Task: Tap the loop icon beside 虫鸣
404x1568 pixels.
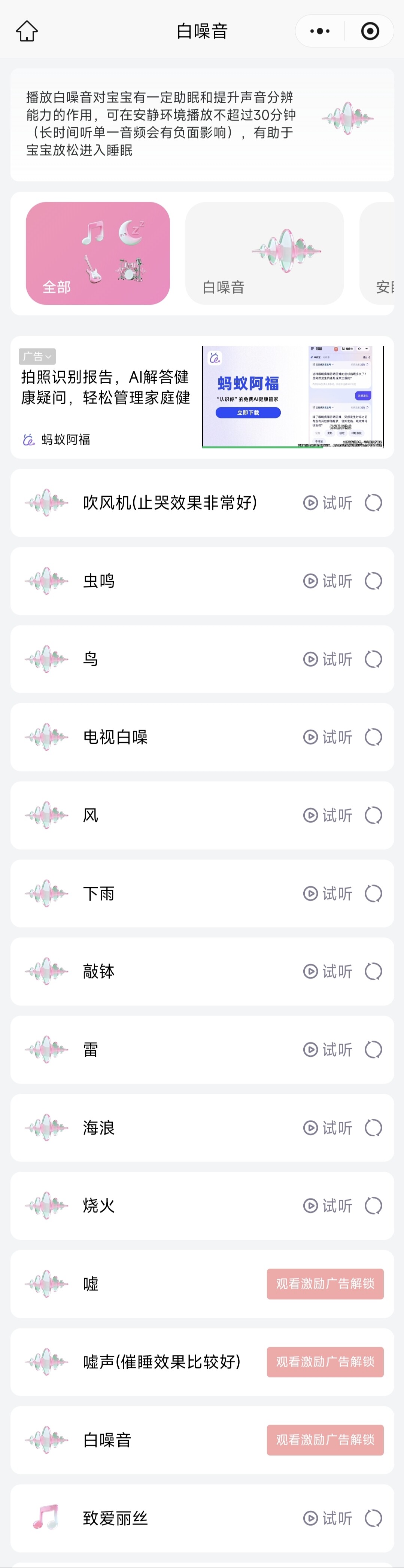Action: pos(373,581)
